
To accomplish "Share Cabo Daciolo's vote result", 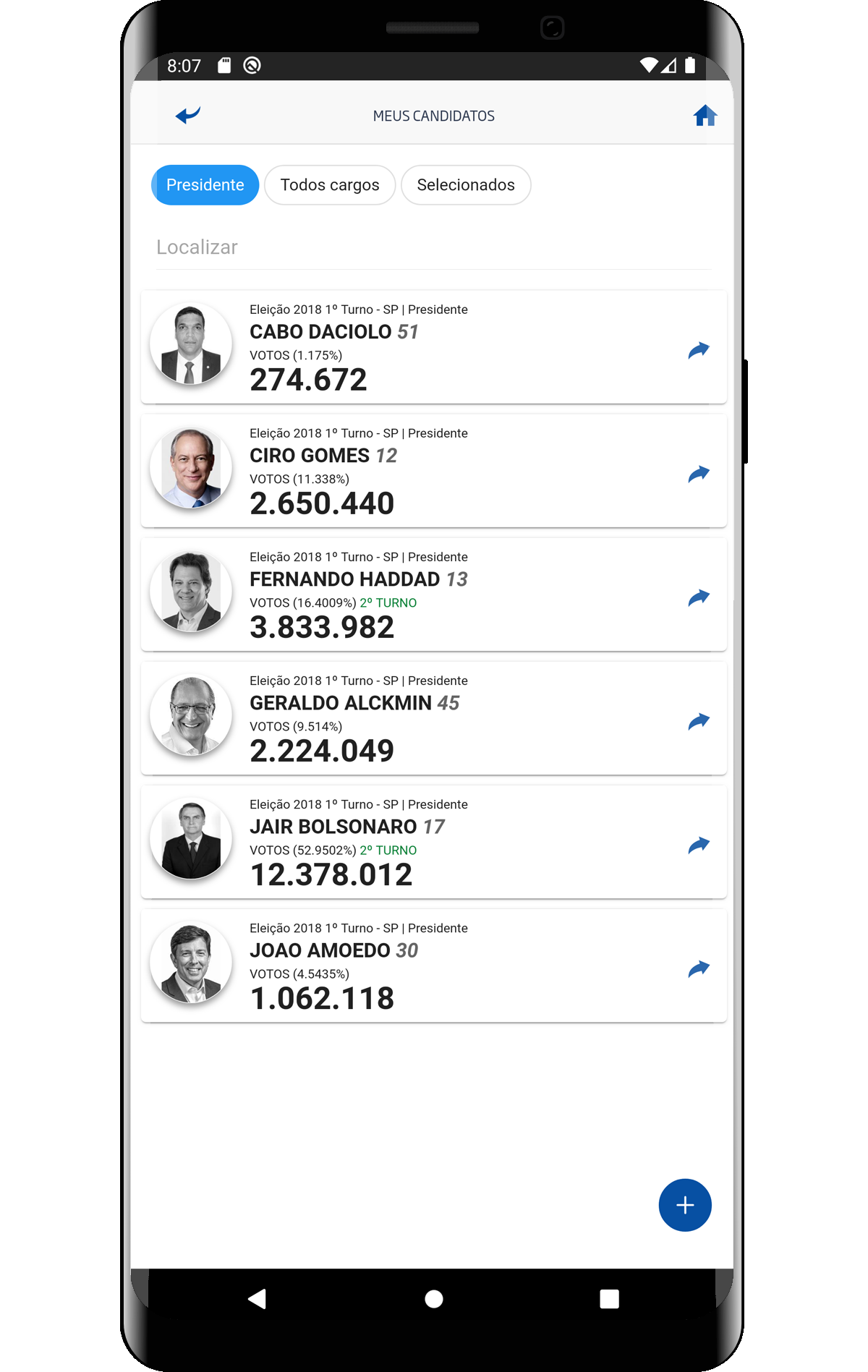I will (698, 350).
